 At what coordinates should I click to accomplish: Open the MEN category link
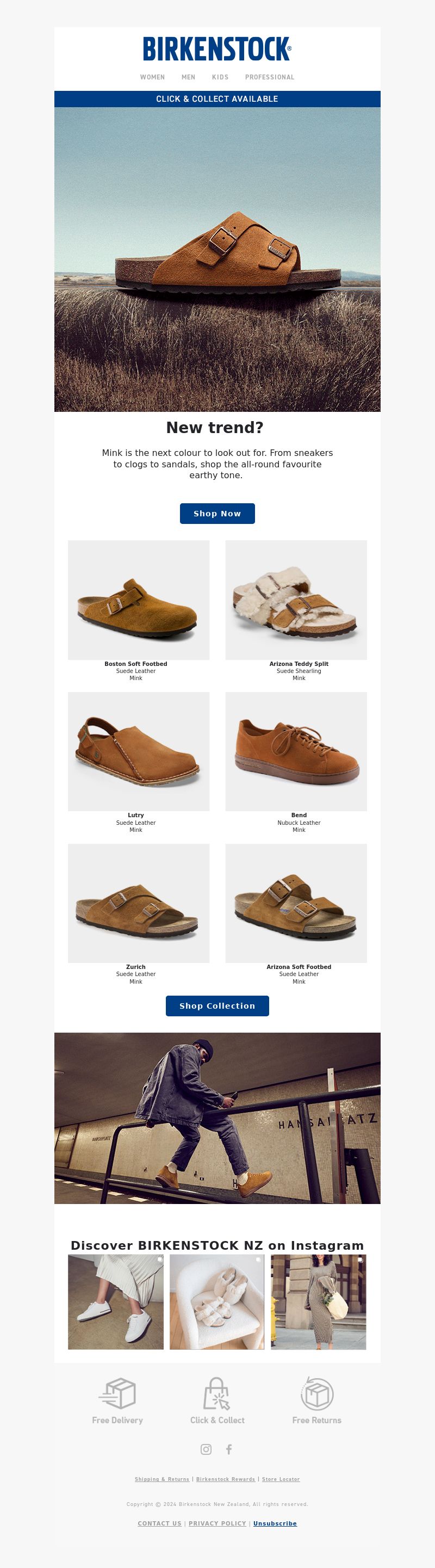(x=188, y=77)
